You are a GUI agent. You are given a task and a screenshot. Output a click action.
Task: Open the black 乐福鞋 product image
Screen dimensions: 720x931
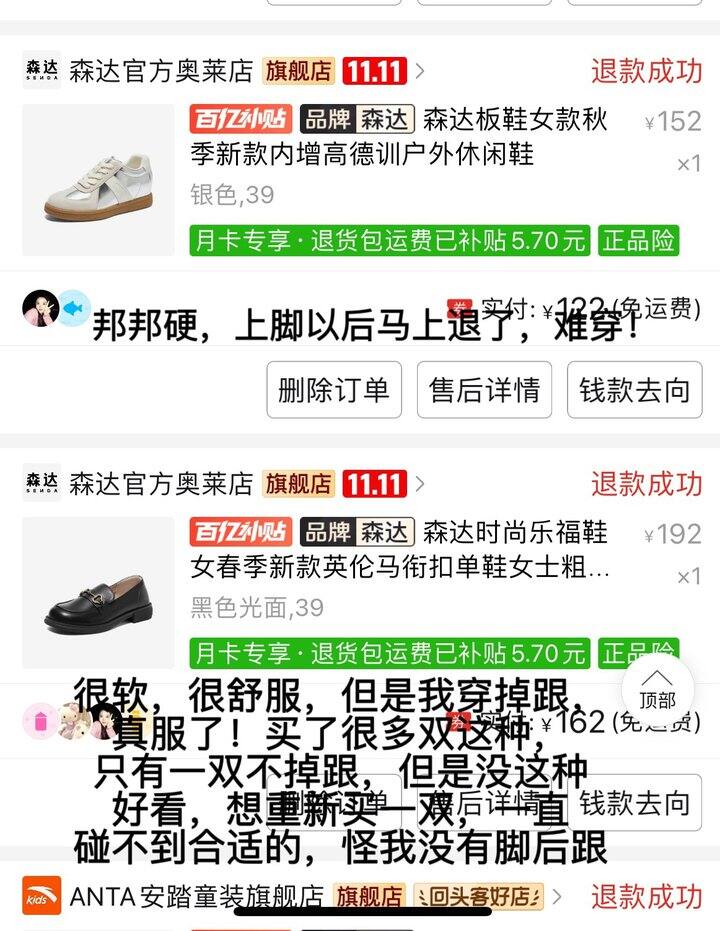(98, 592)
